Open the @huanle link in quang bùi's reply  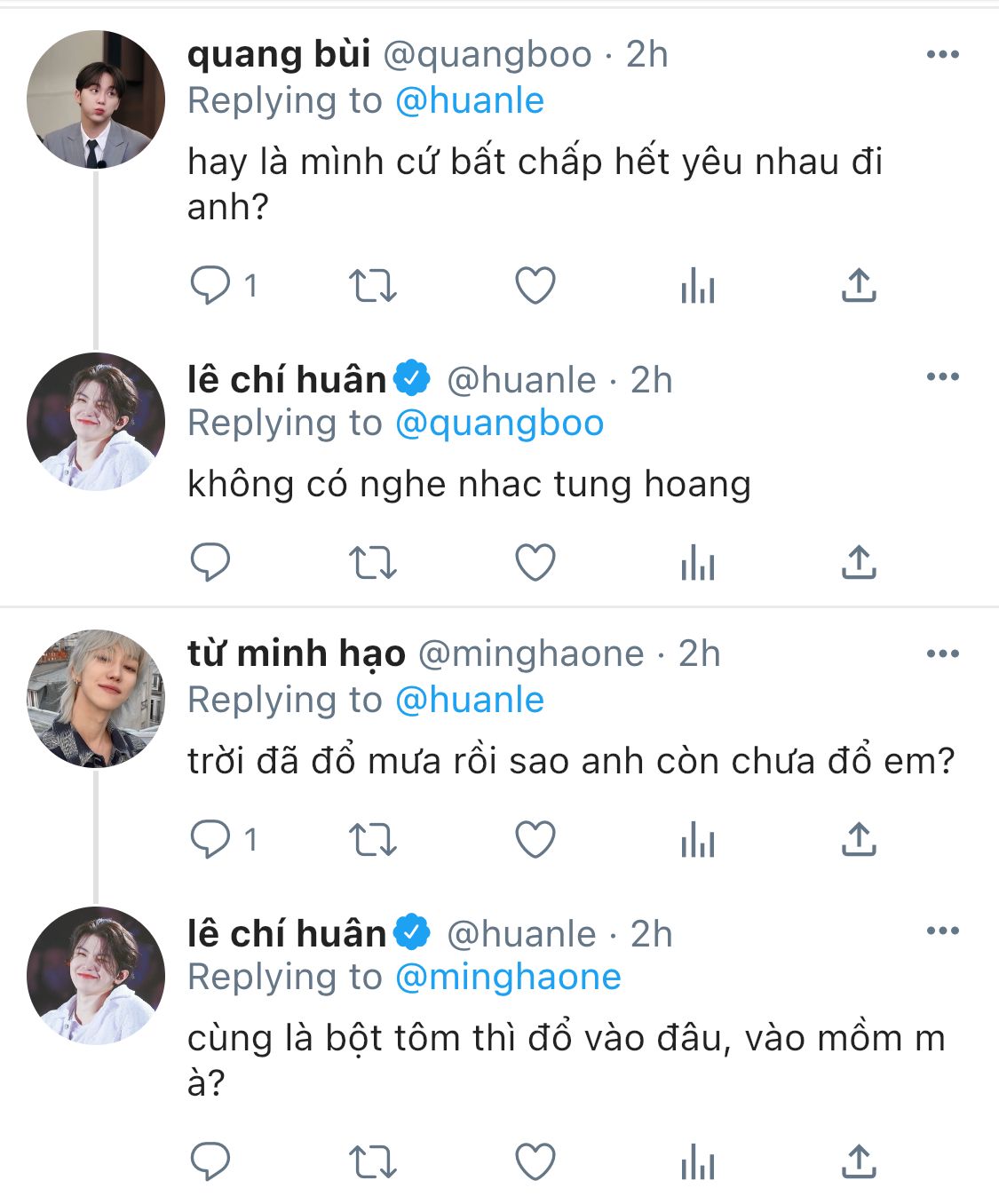[x=470, y=100]
